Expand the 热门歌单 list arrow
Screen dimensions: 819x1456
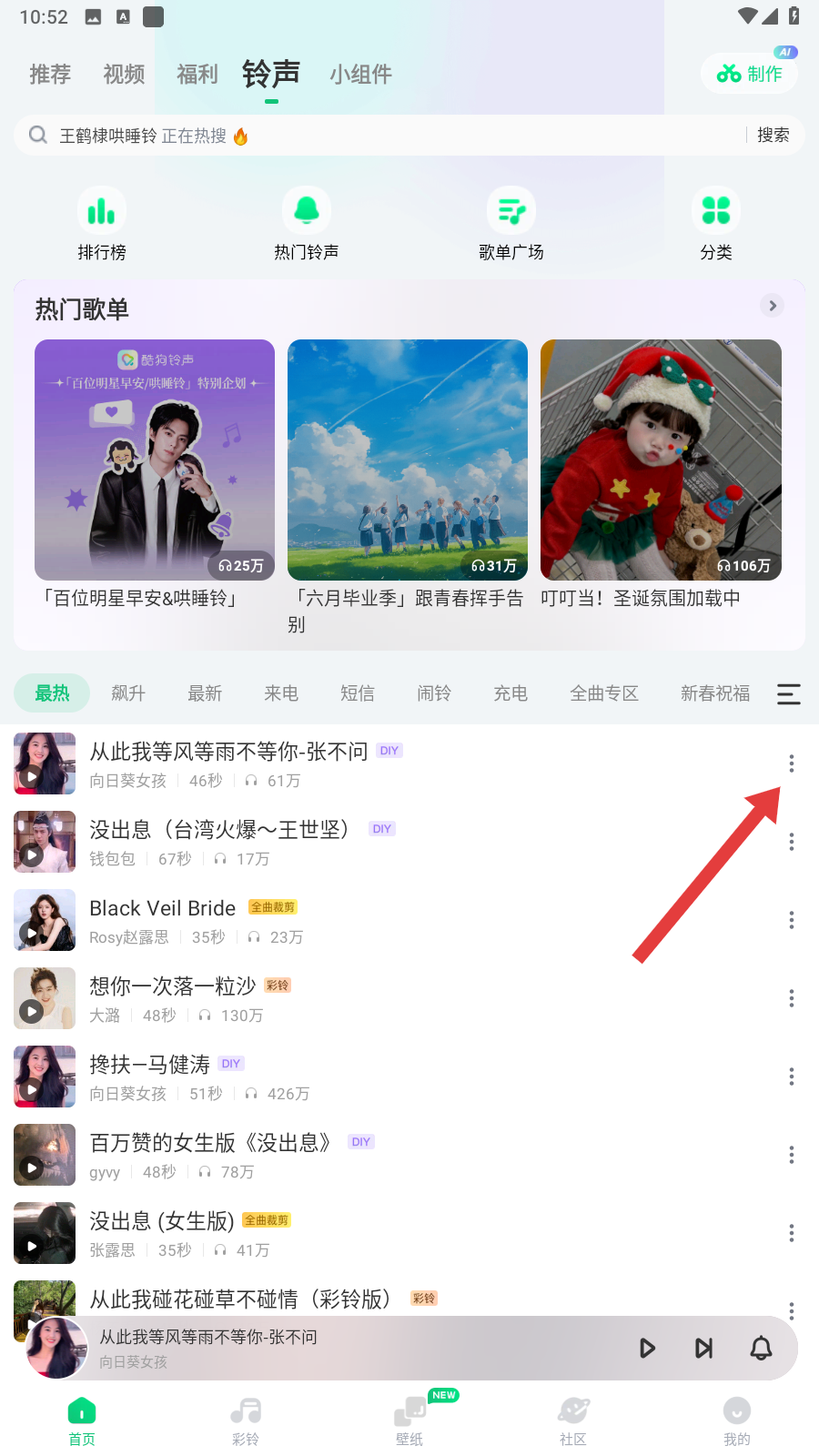pos(773,306)
